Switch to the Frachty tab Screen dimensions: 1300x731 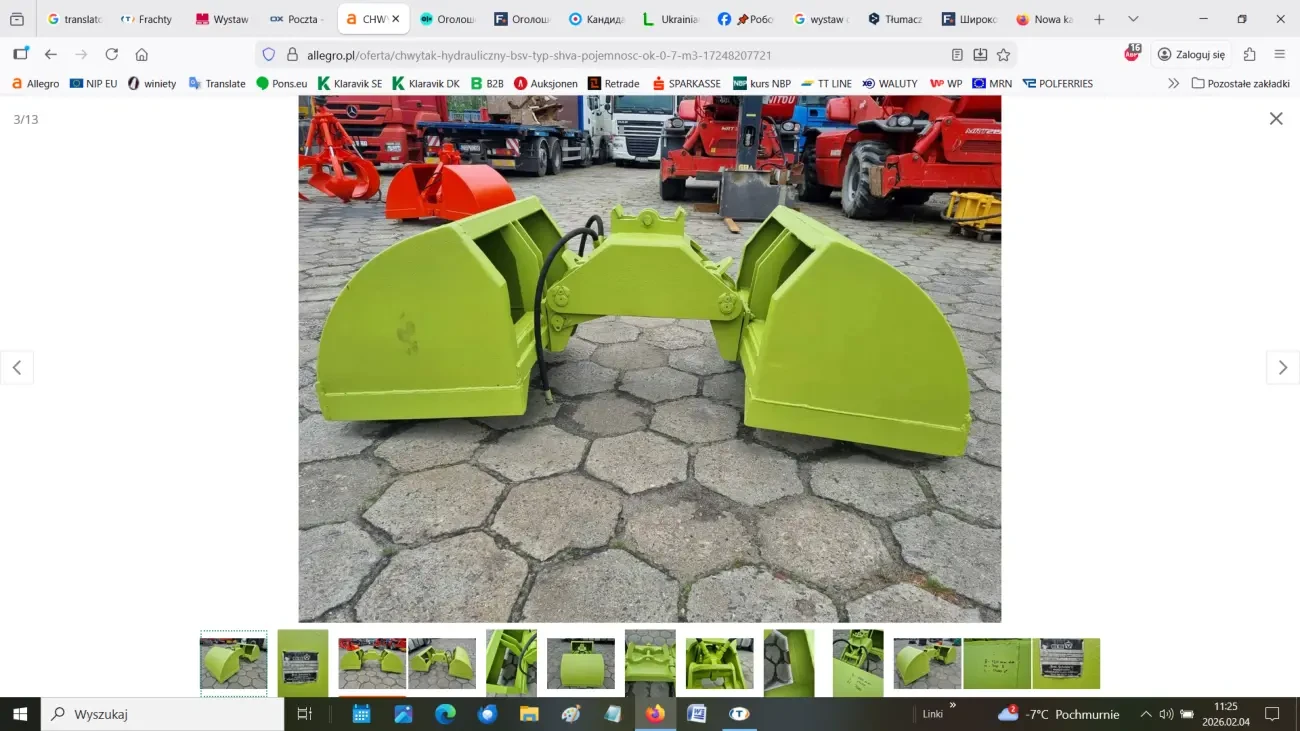[147, 19]
